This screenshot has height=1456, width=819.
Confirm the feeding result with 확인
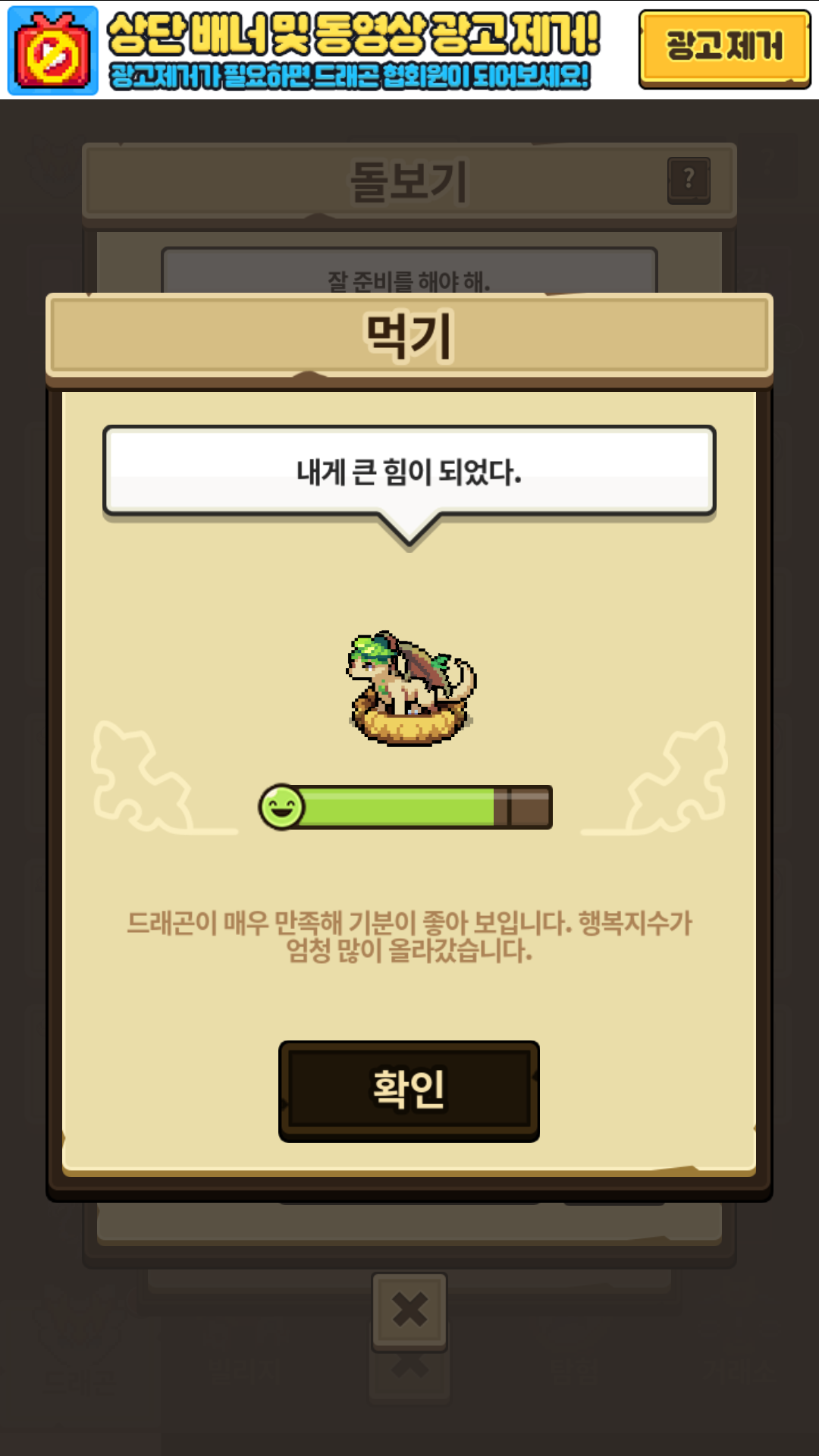coord(409,1090)
